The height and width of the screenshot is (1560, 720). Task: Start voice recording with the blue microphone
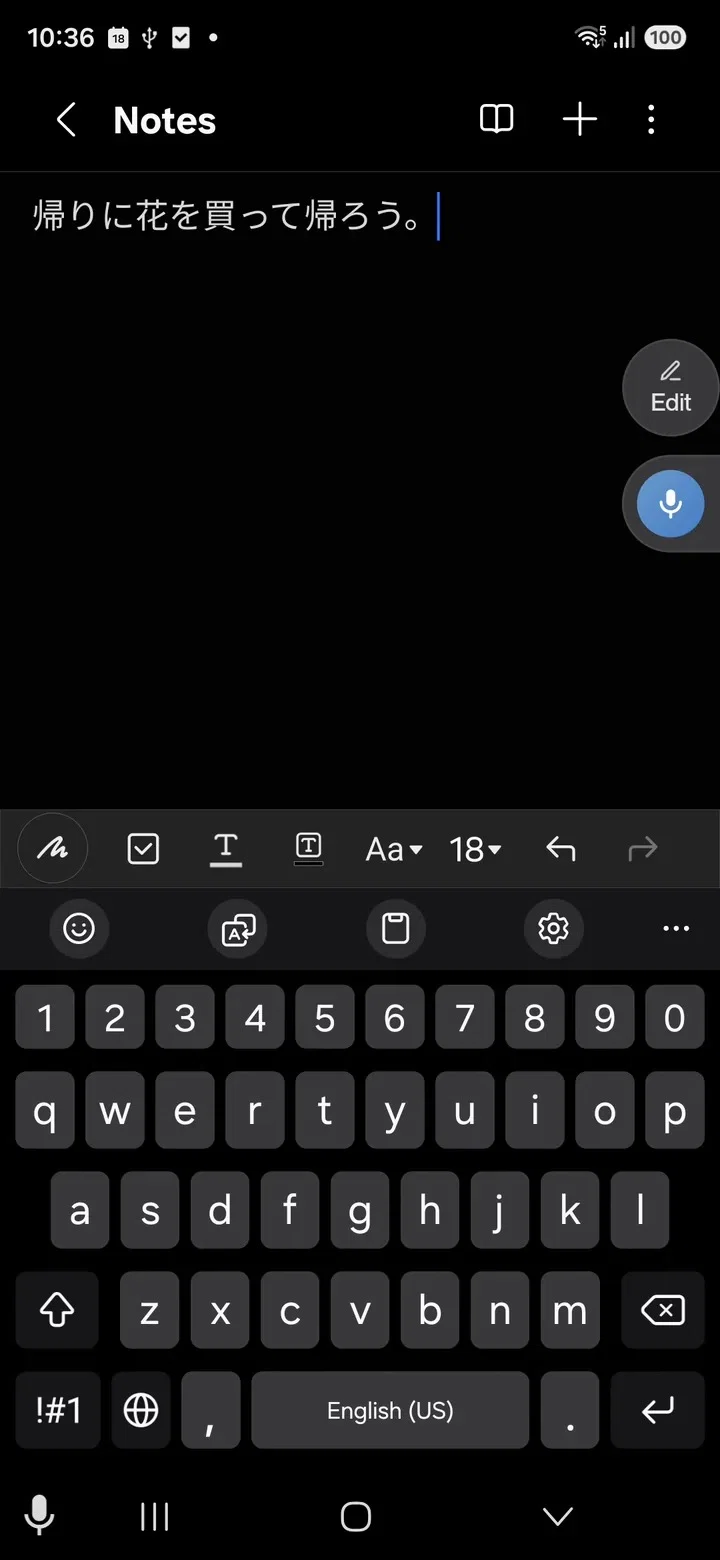coord(671,503)
